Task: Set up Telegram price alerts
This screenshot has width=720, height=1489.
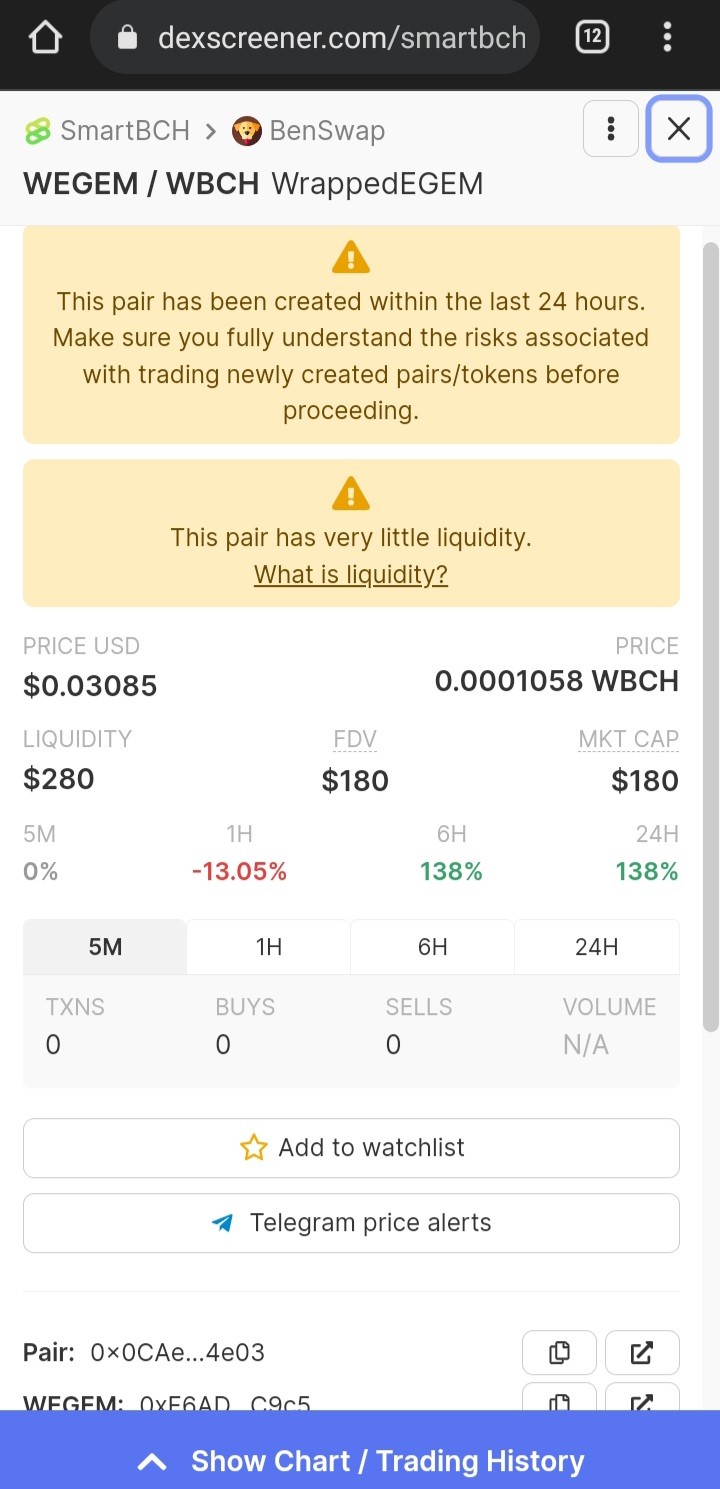Action: click(351, 1223)
